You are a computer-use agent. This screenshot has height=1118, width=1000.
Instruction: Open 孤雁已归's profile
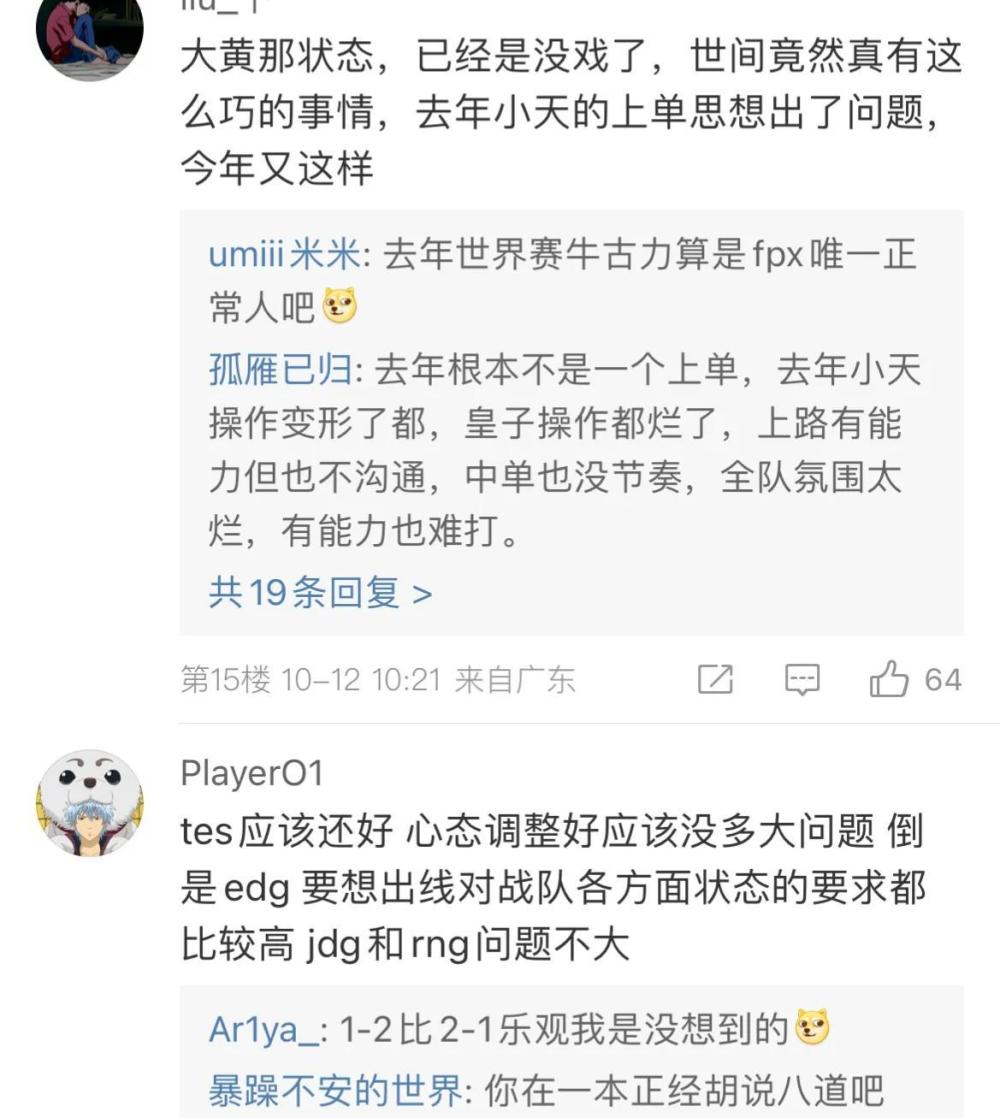click(x=280, y=371)
